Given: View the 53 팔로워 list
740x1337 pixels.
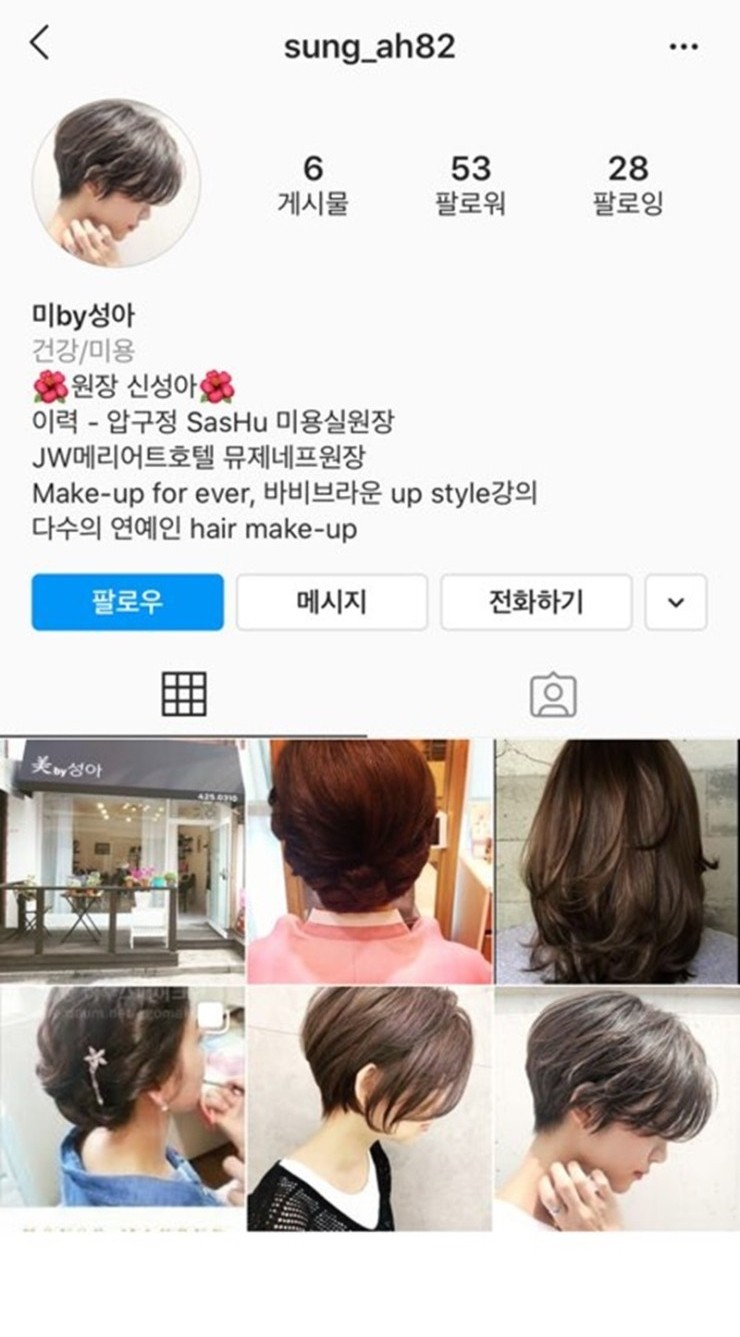Looking at the screenshot, I should (x=470, y=185).
